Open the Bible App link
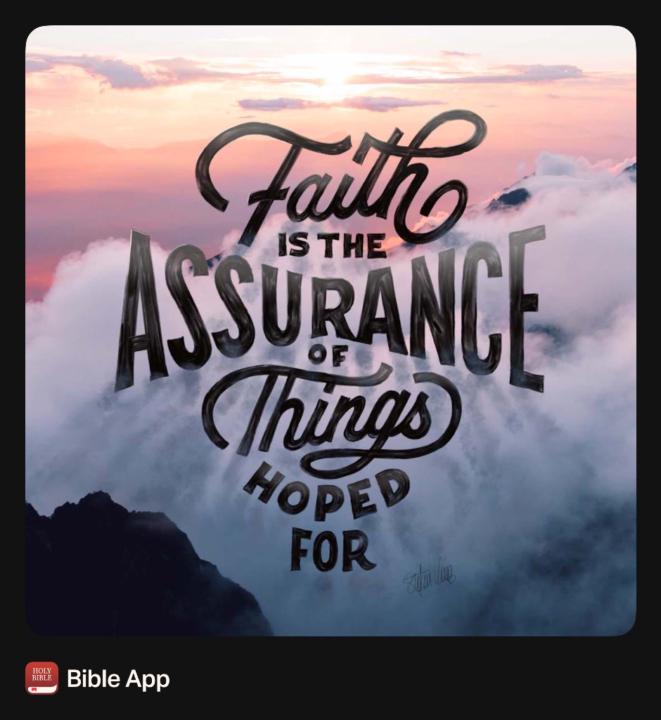This screenshot has width=661, height=720. click(117, 679)
